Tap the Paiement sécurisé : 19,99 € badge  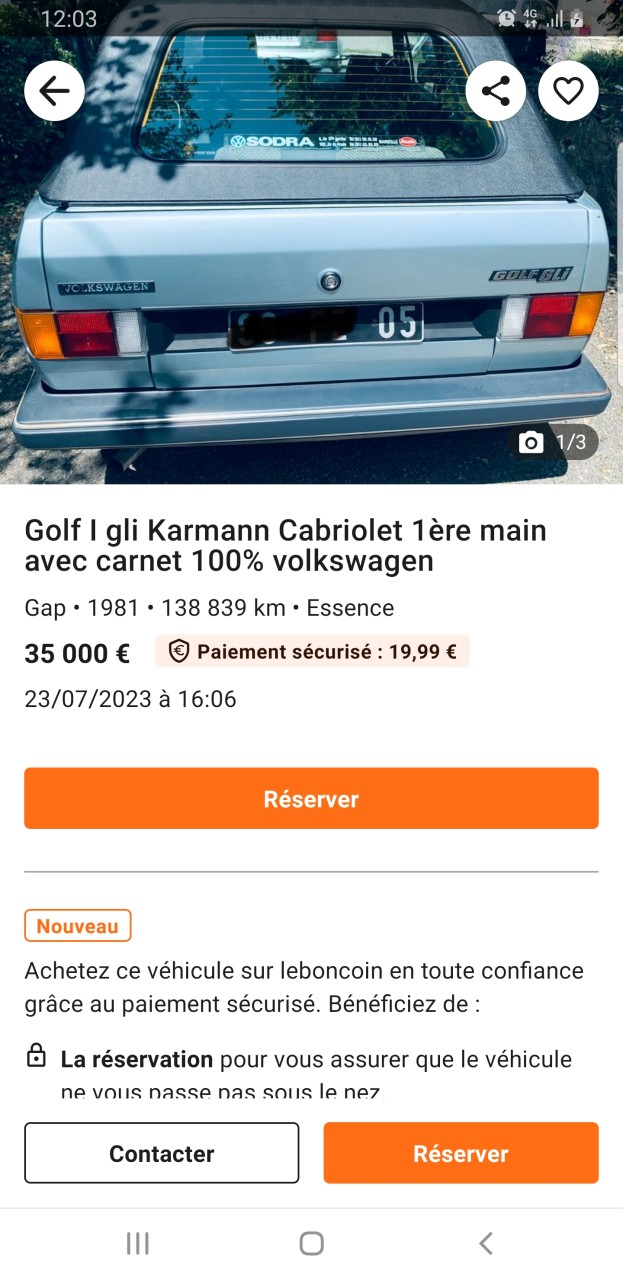click(x=312, y=652)
